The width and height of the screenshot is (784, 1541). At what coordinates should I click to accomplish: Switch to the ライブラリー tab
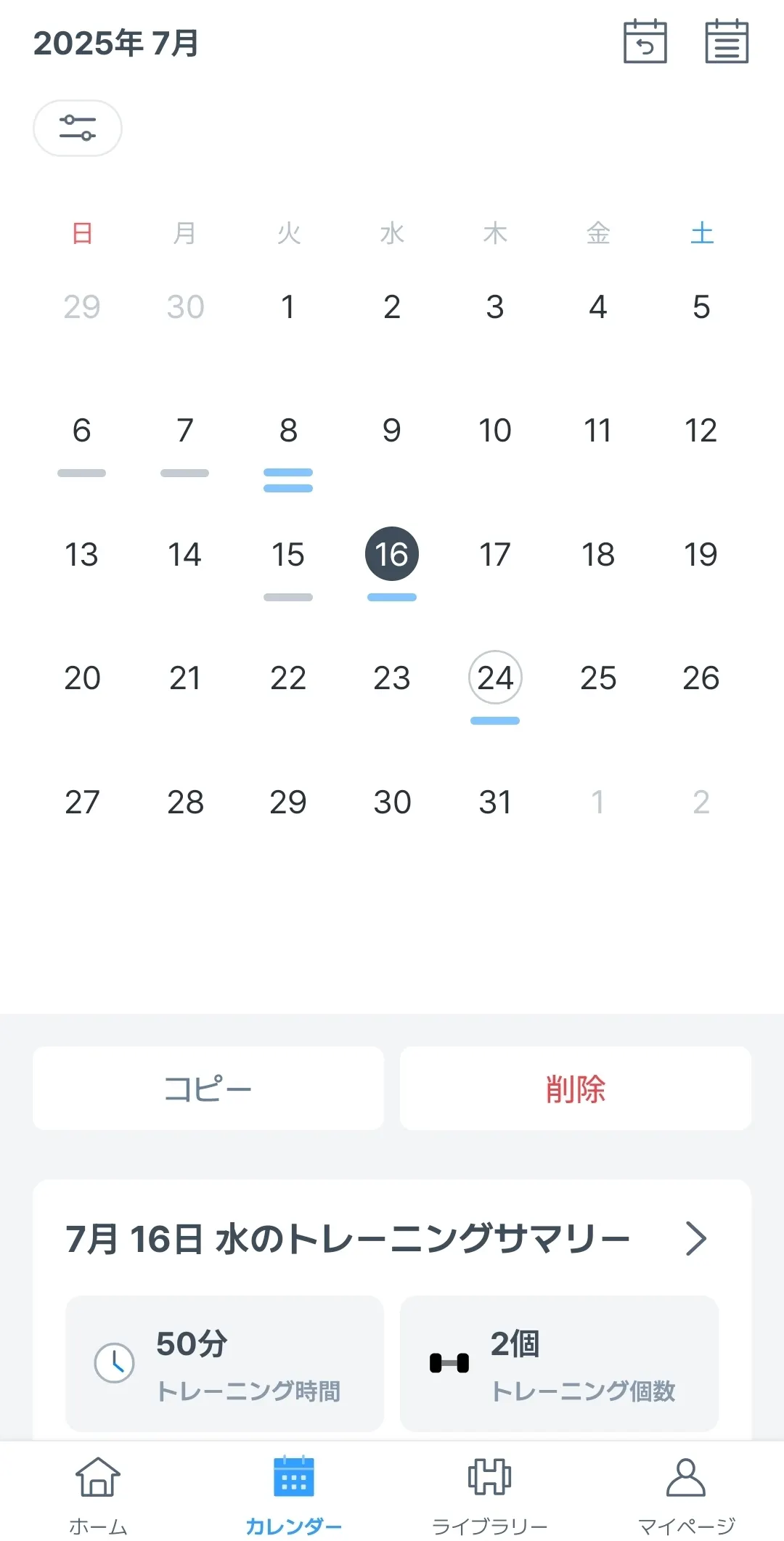click(x=489, y=1492)
